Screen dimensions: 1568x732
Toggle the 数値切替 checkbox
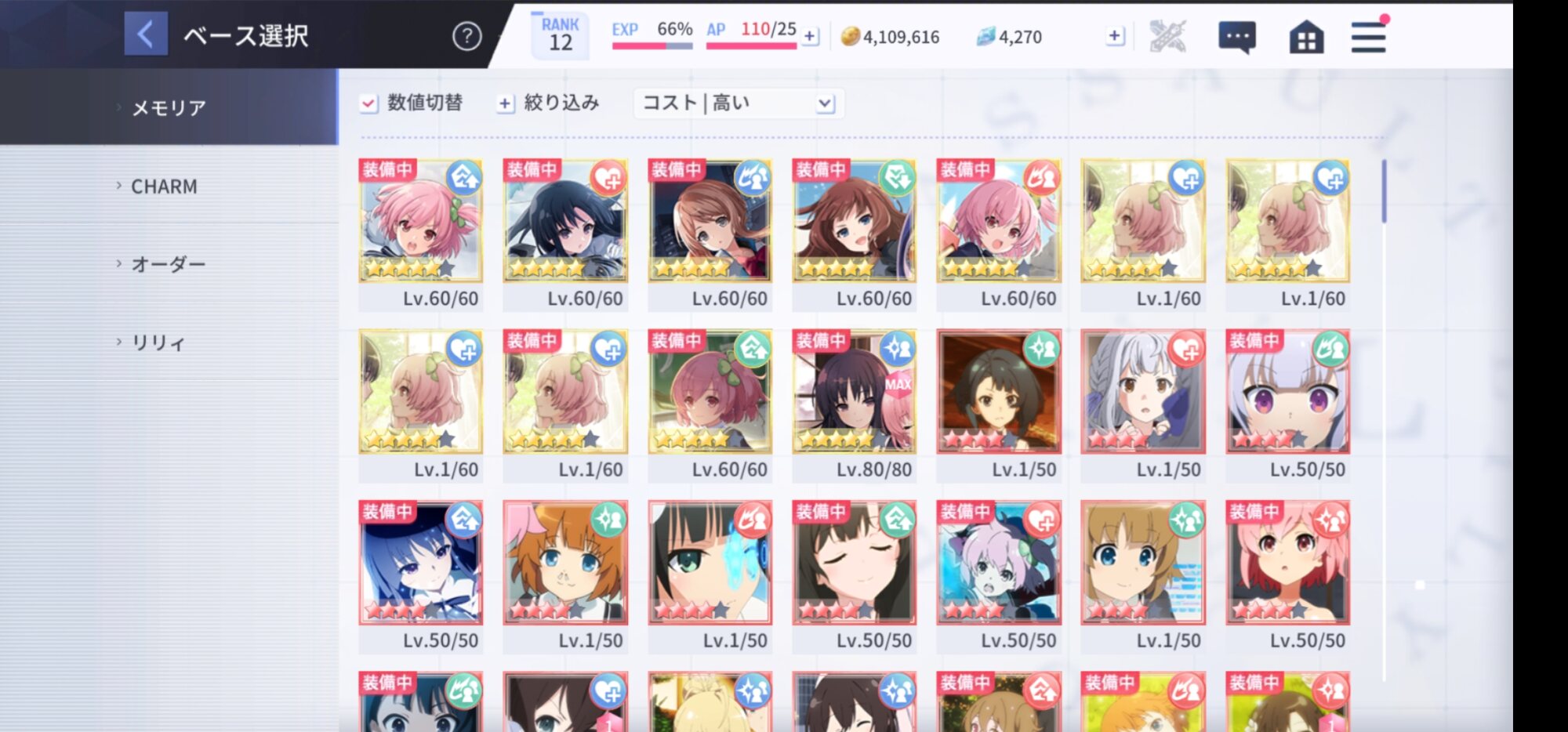(x=368, y=103)
